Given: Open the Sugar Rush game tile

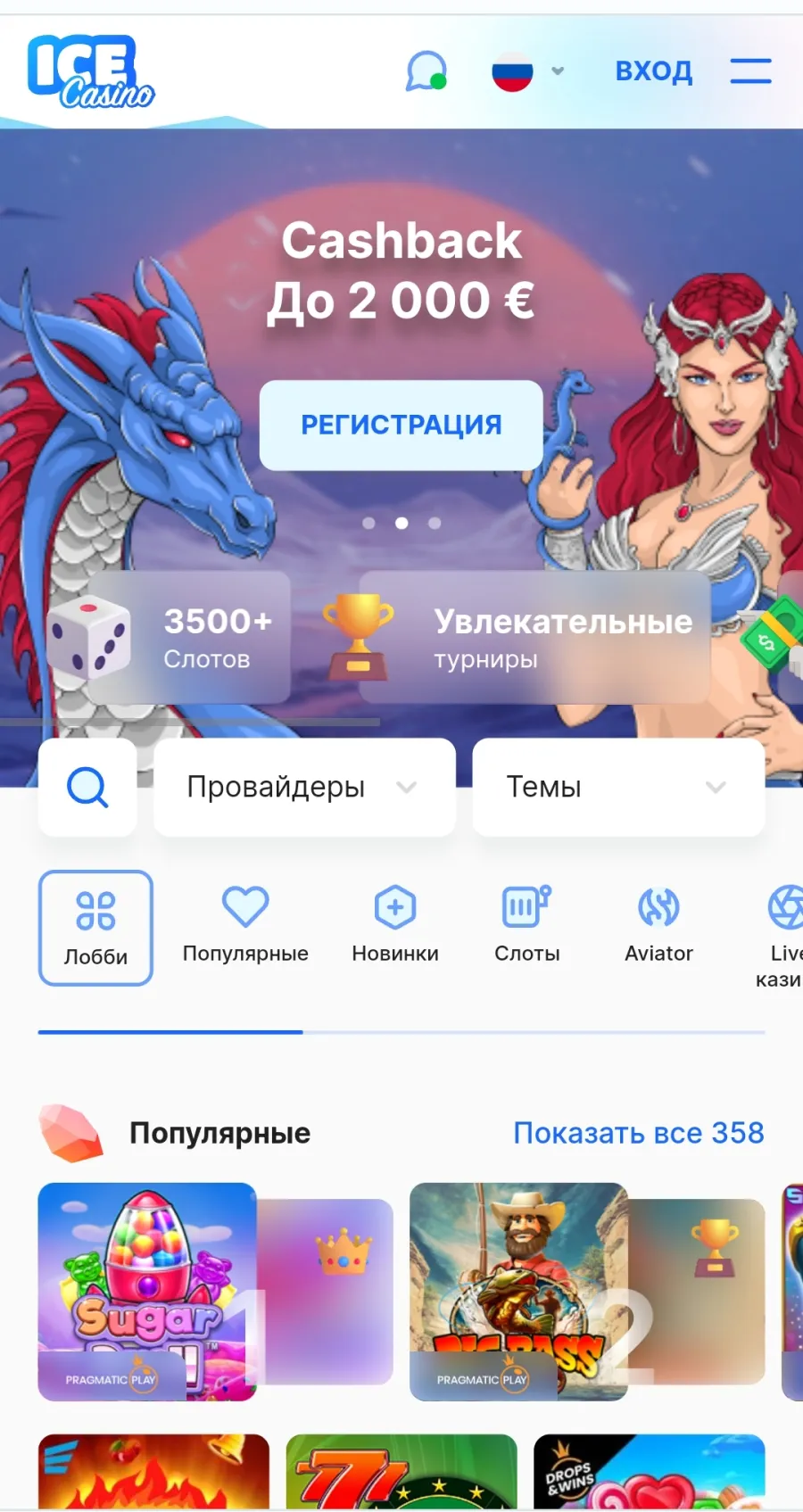Looking at the screenshot, I should (x=147, y=1292).
